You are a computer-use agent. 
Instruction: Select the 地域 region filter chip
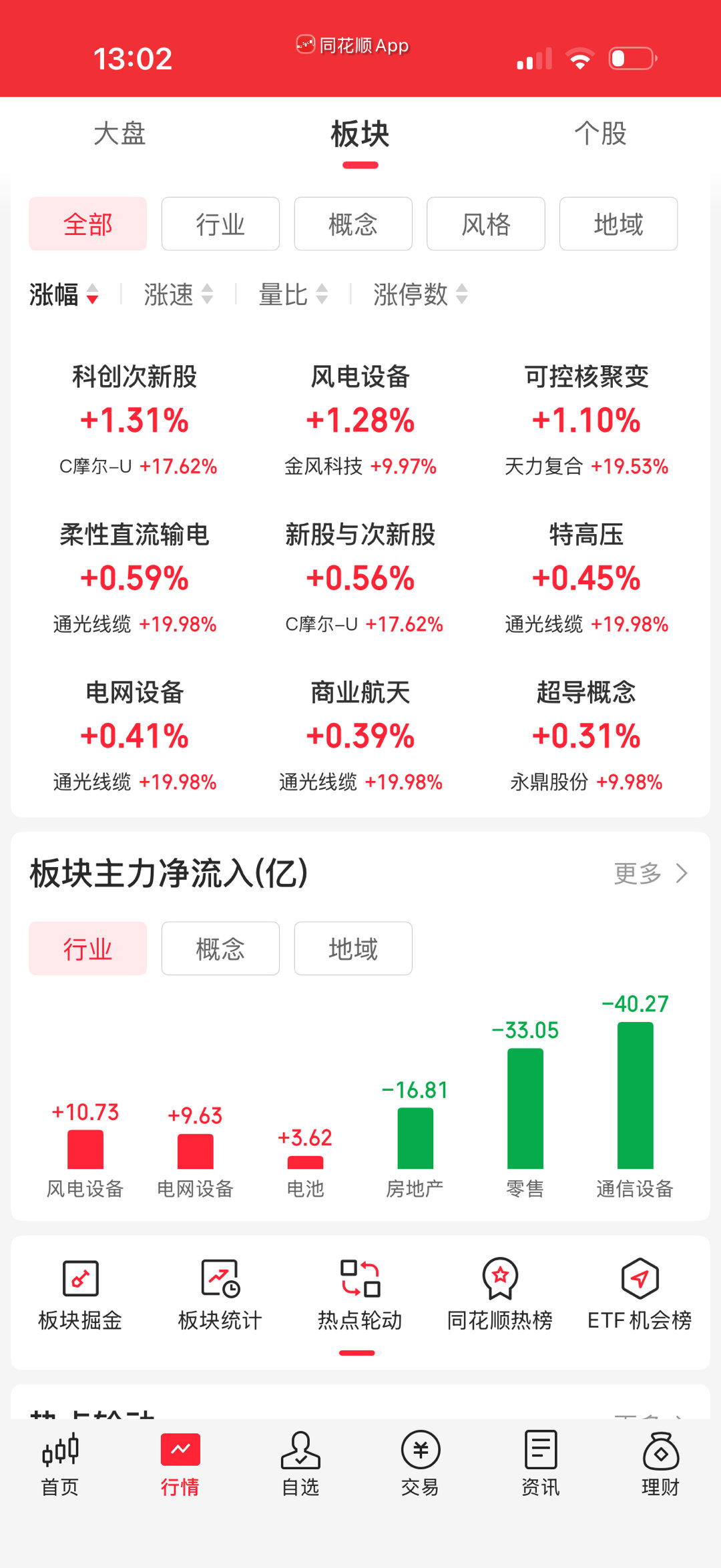pyautogui.click(x=618, y=224)
